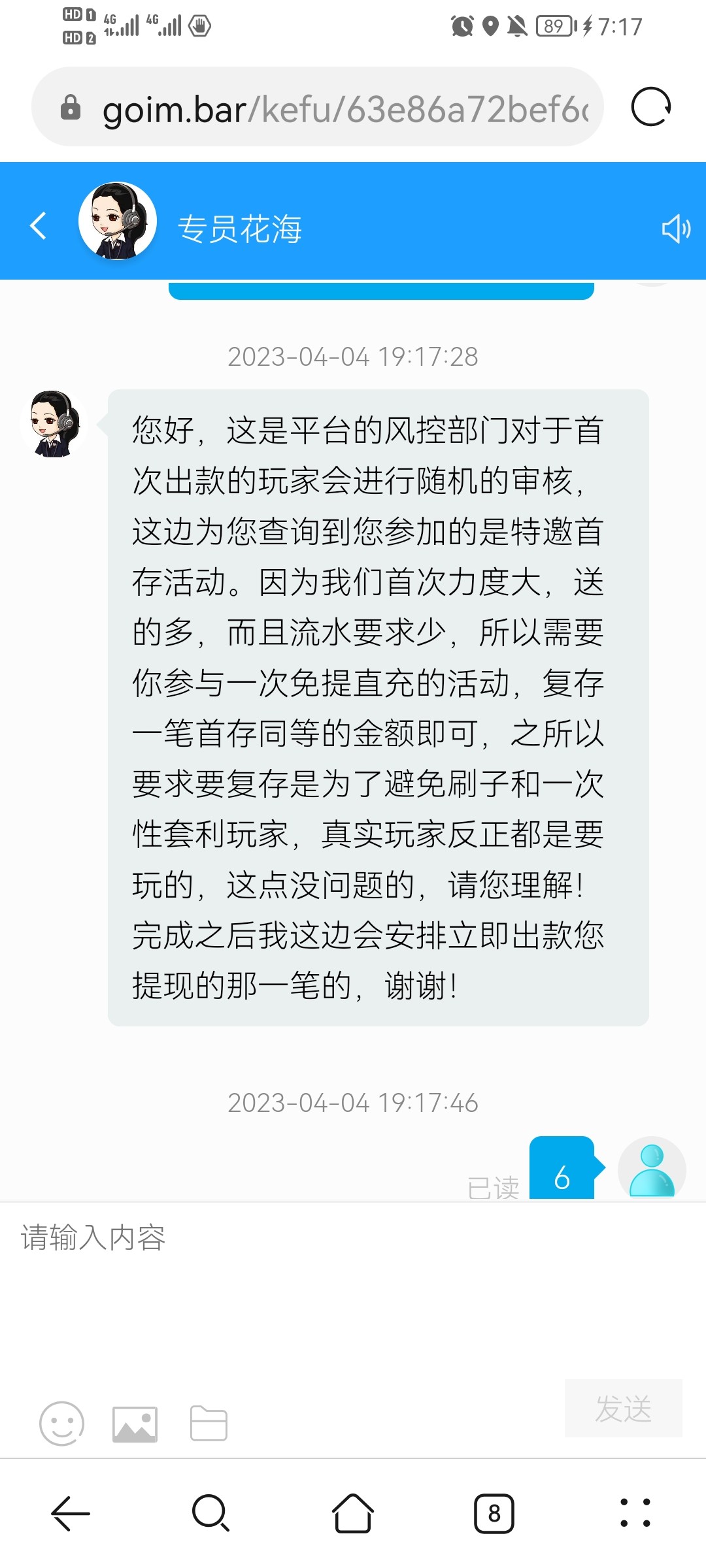Viewport: 706px width, 1568px height.
Task: Go to the browser home page
Action: [353, 1513]
